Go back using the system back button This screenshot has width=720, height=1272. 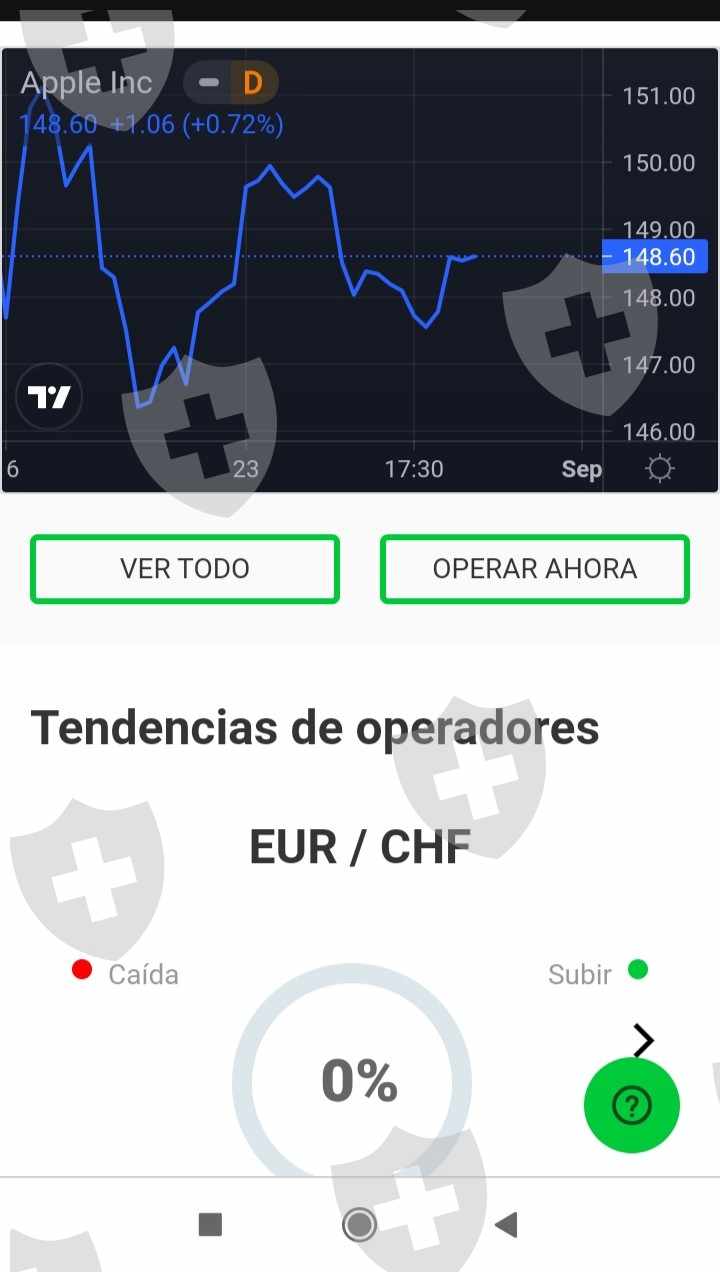[x=506, y=1224]
